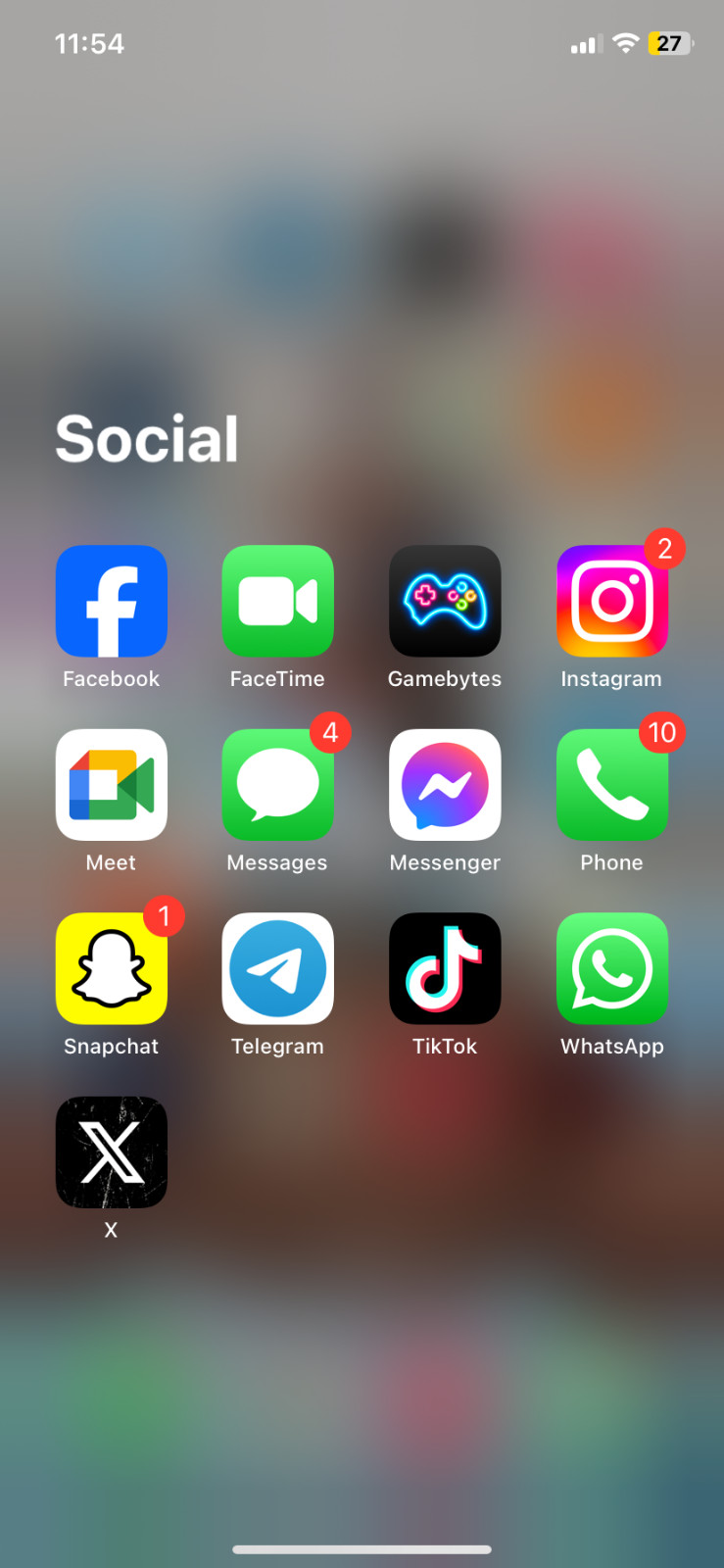This screenshot has width=724, height=1568.
Task: Open Messages with 4 unread
Action: tap(278, 785)
